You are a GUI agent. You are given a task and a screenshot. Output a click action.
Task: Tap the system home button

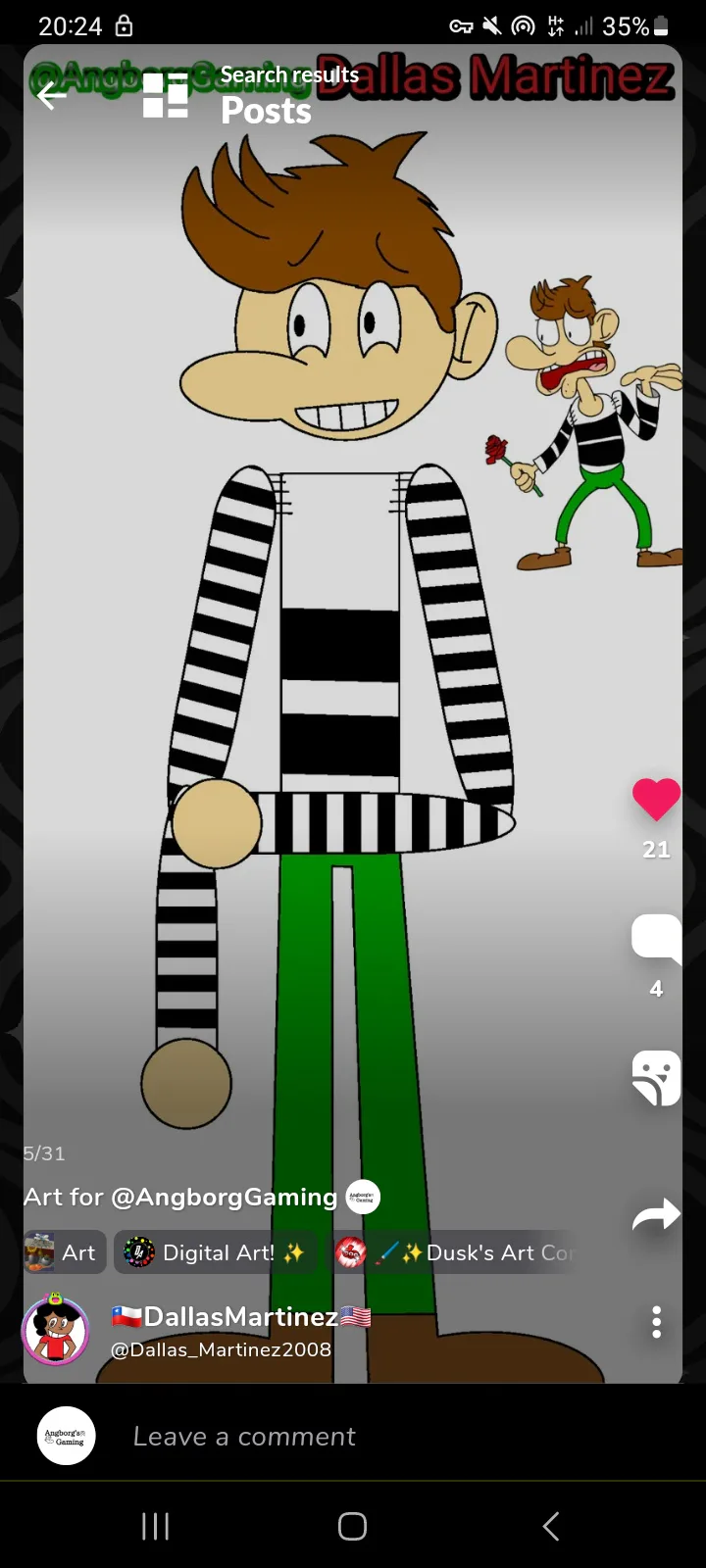click(x=353, y=1526)
